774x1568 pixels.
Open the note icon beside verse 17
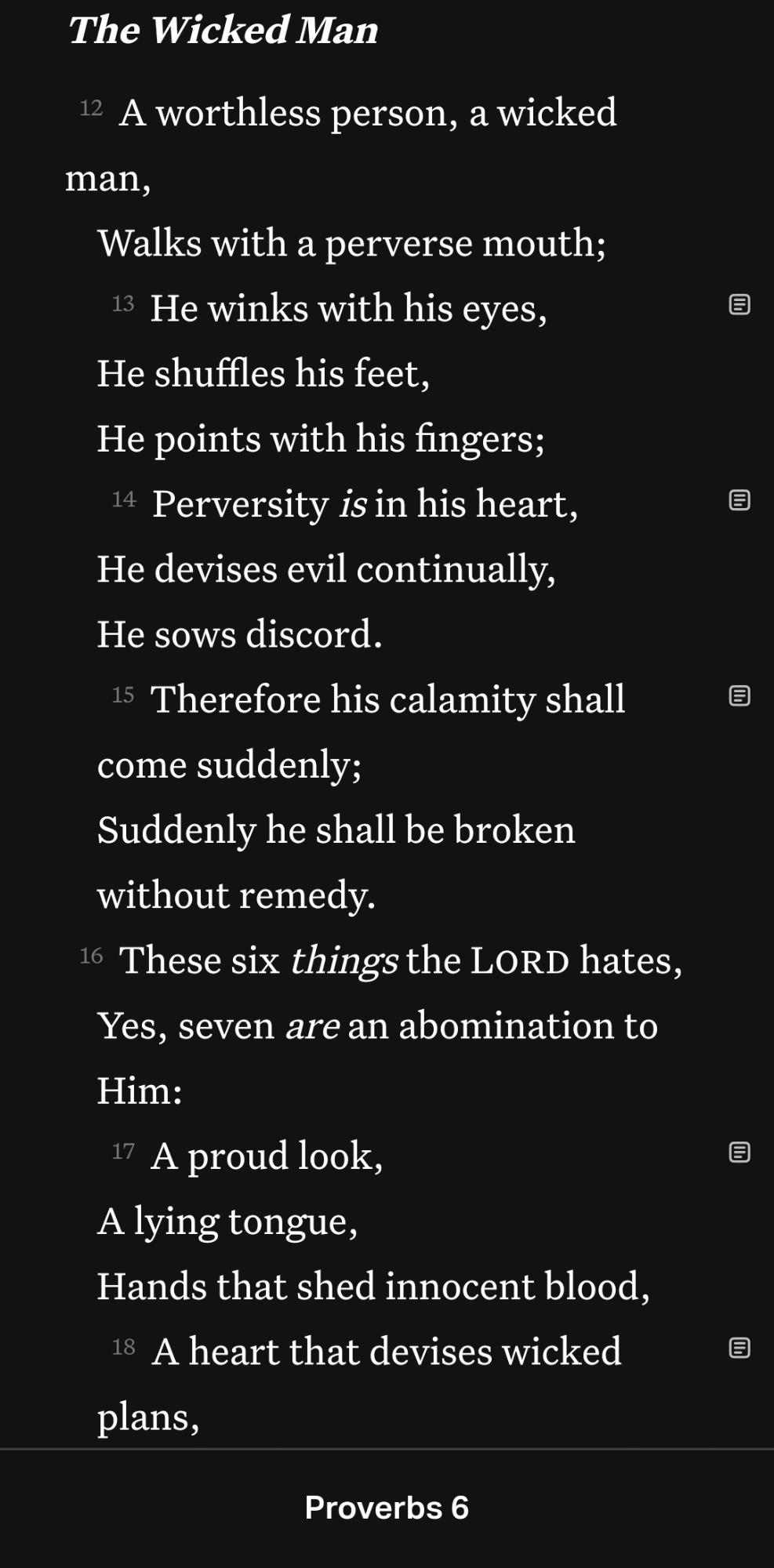click(x=739, y=1152)
